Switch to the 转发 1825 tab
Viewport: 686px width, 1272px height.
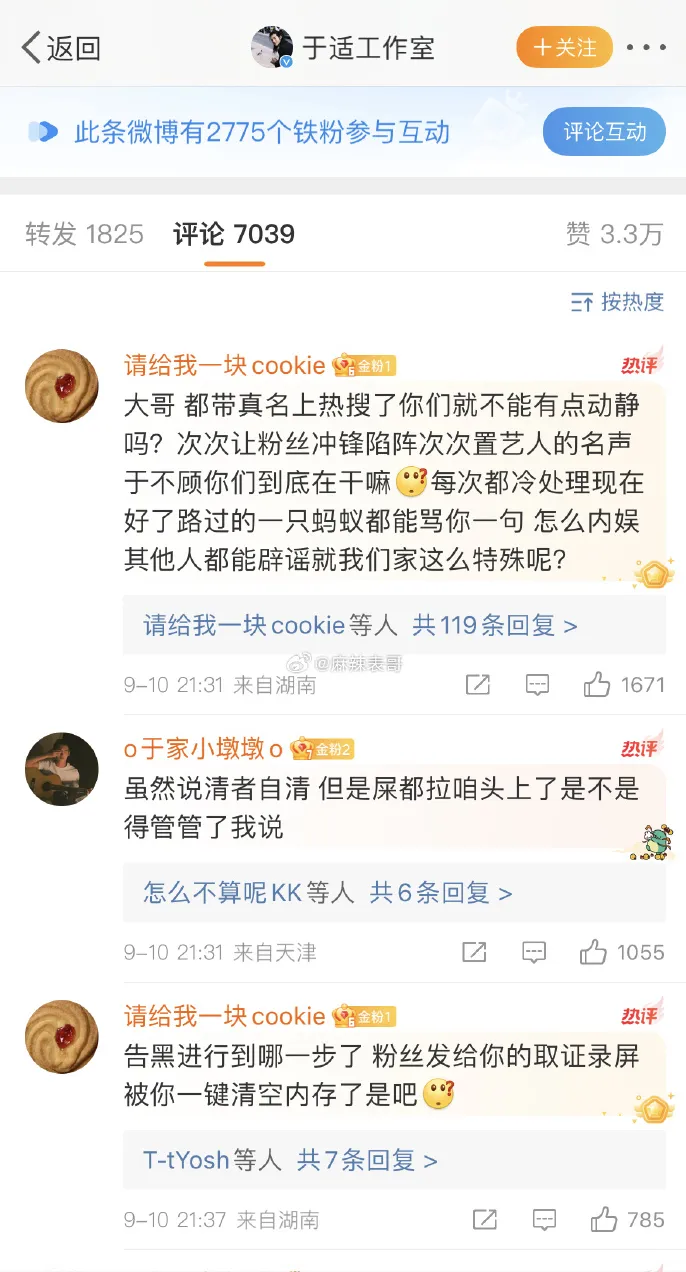coord(85,234)
